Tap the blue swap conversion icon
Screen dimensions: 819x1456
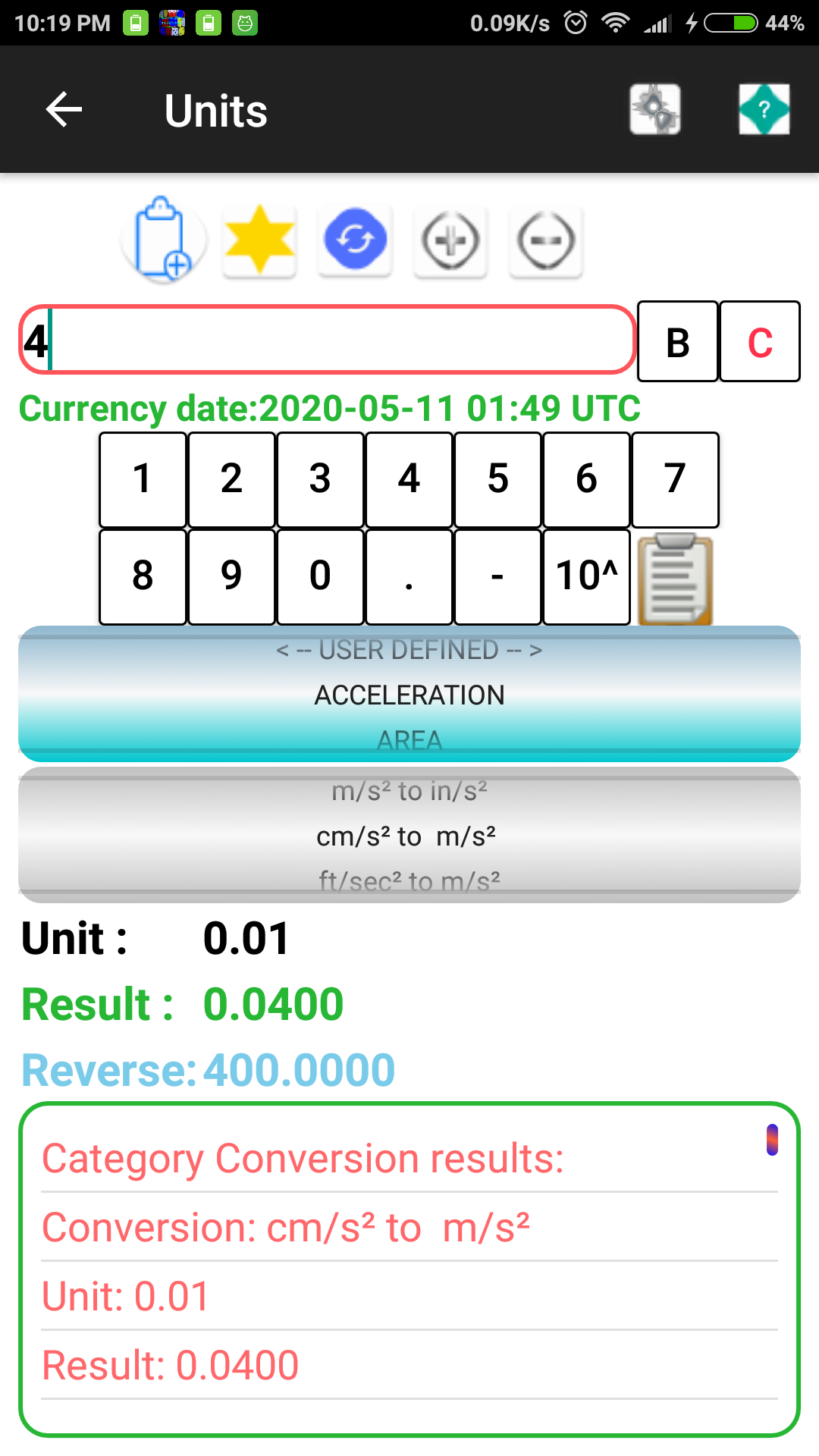[354, 239]
